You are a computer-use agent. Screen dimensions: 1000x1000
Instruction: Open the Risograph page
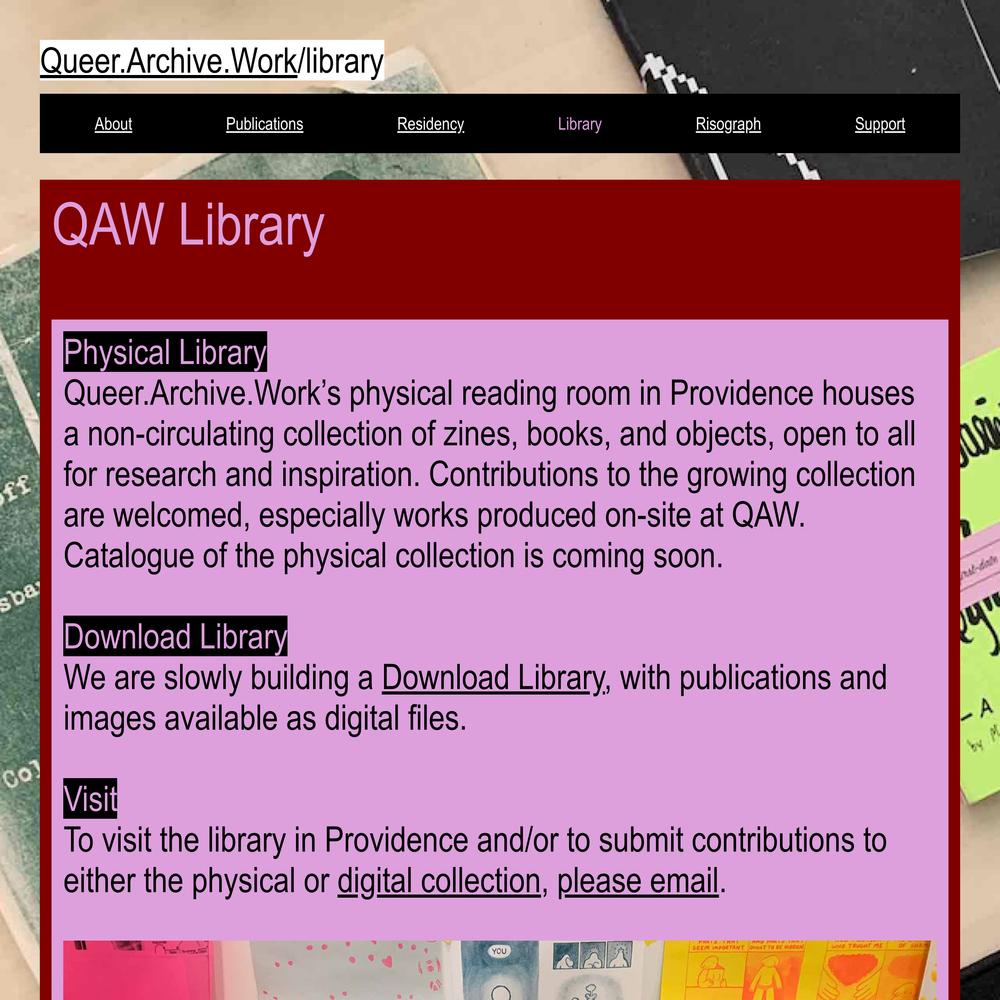[728, 124]
